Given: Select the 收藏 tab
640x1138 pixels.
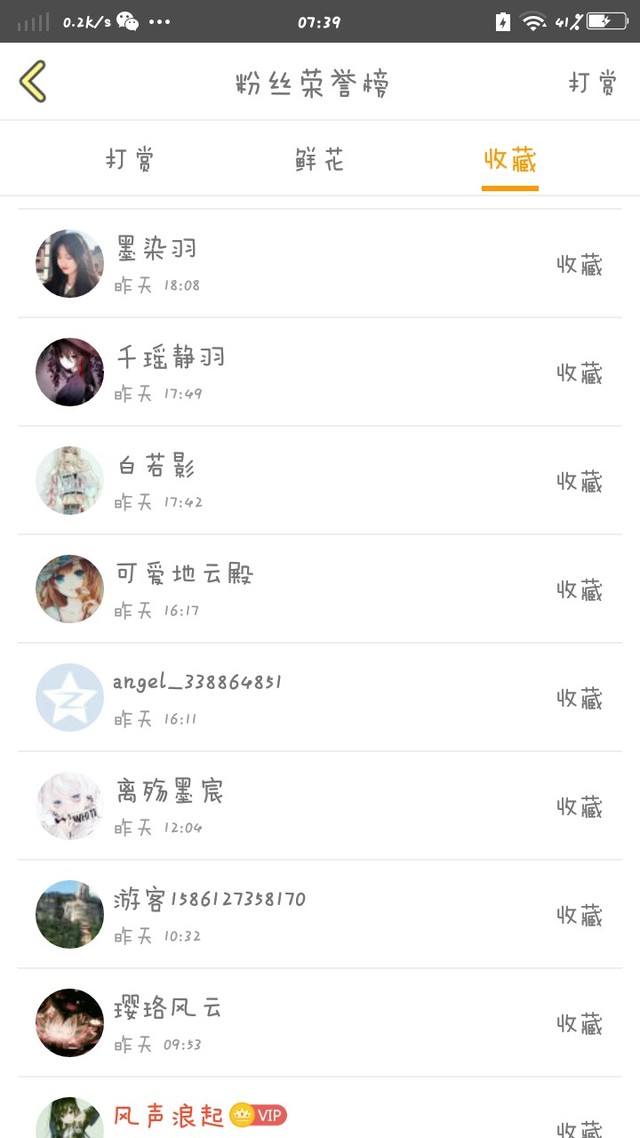Looking at the screenshot, I should click(x=510, y=159).
